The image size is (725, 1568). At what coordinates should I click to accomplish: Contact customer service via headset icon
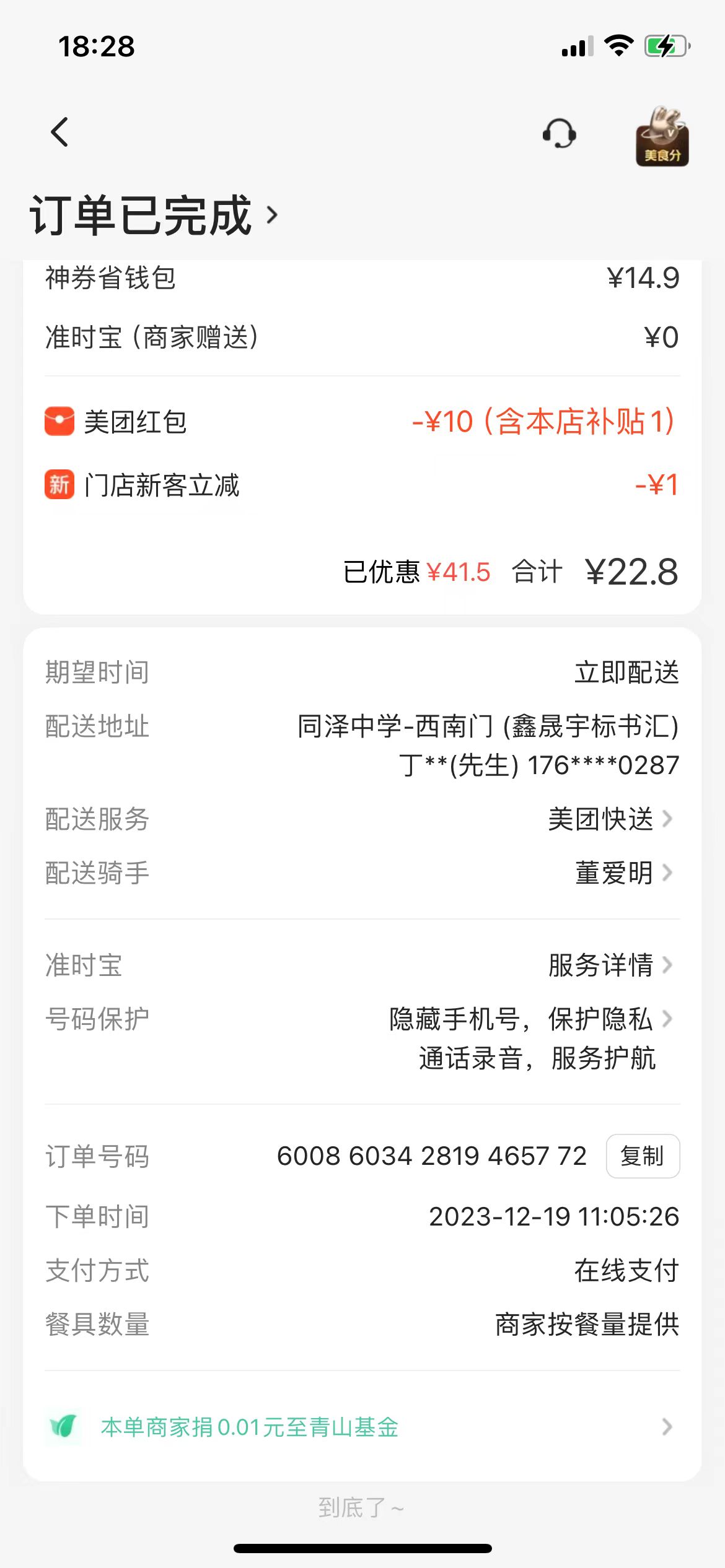tap(559, 133)
